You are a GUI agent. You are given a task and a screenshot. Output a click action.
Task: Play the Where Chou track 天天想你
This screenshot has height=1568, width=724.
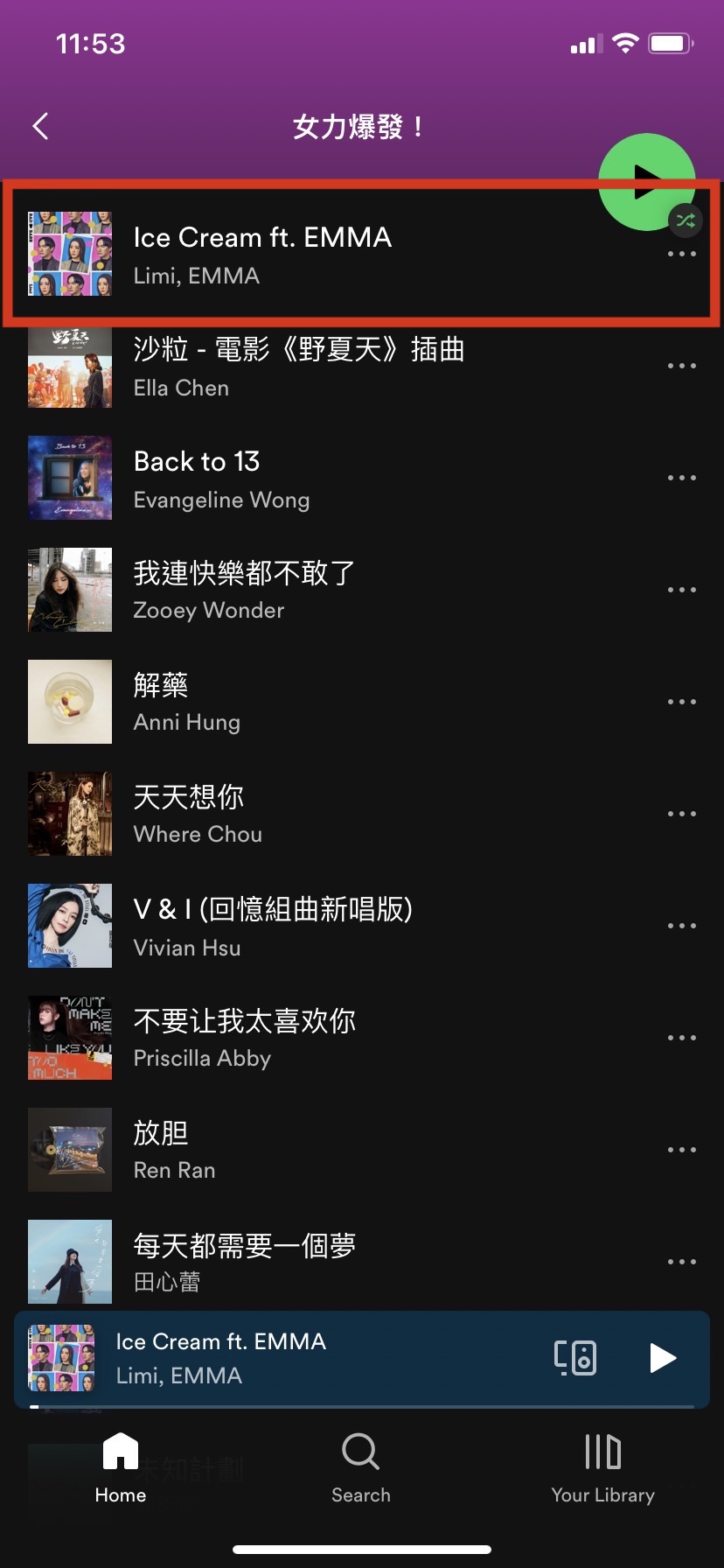[x=262, y=815]
